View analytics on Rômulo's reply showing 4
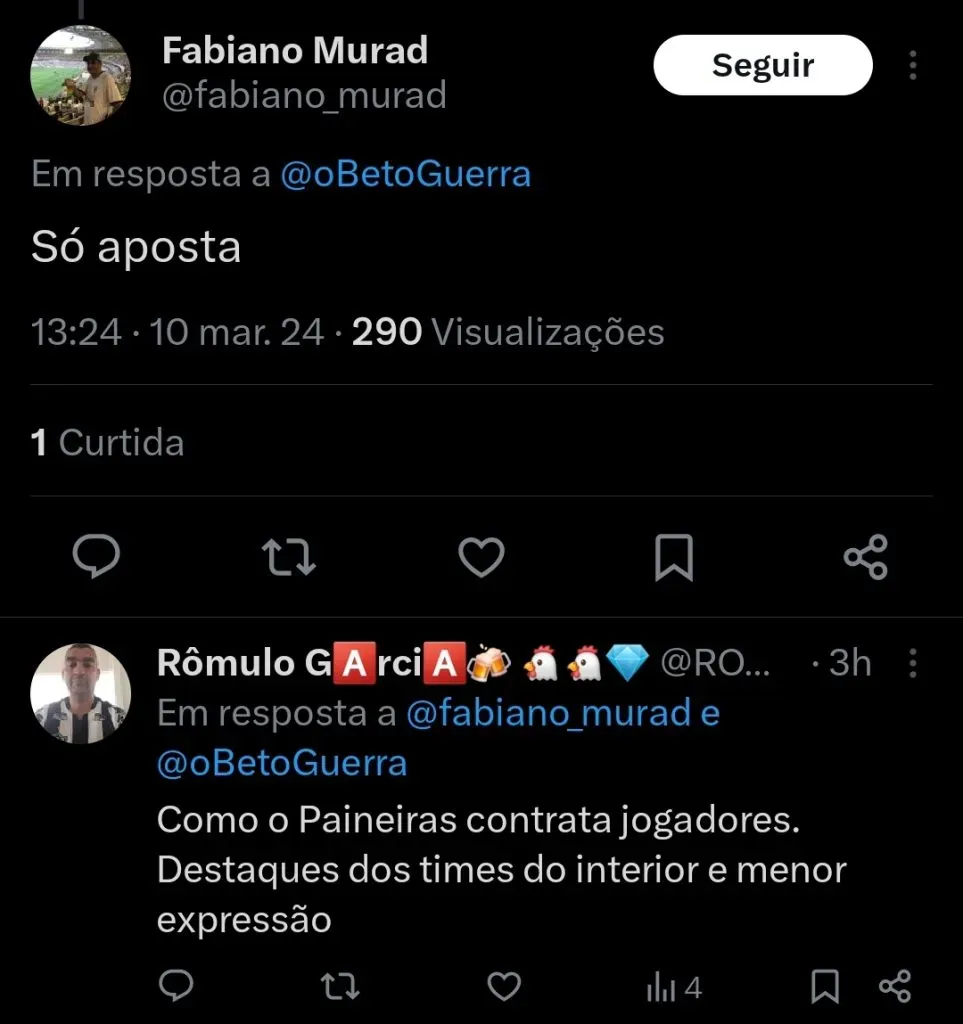 [670, 986]
